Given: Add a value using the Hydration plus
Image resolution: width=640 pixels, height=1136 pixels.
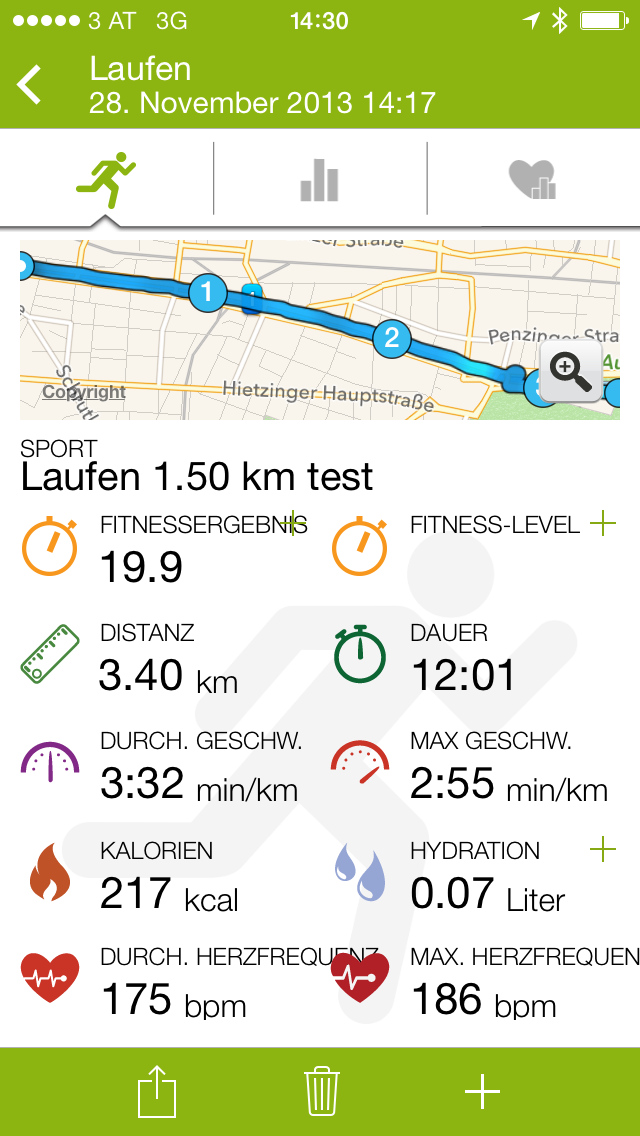Looking at the screenshot, I should (603, 851).
